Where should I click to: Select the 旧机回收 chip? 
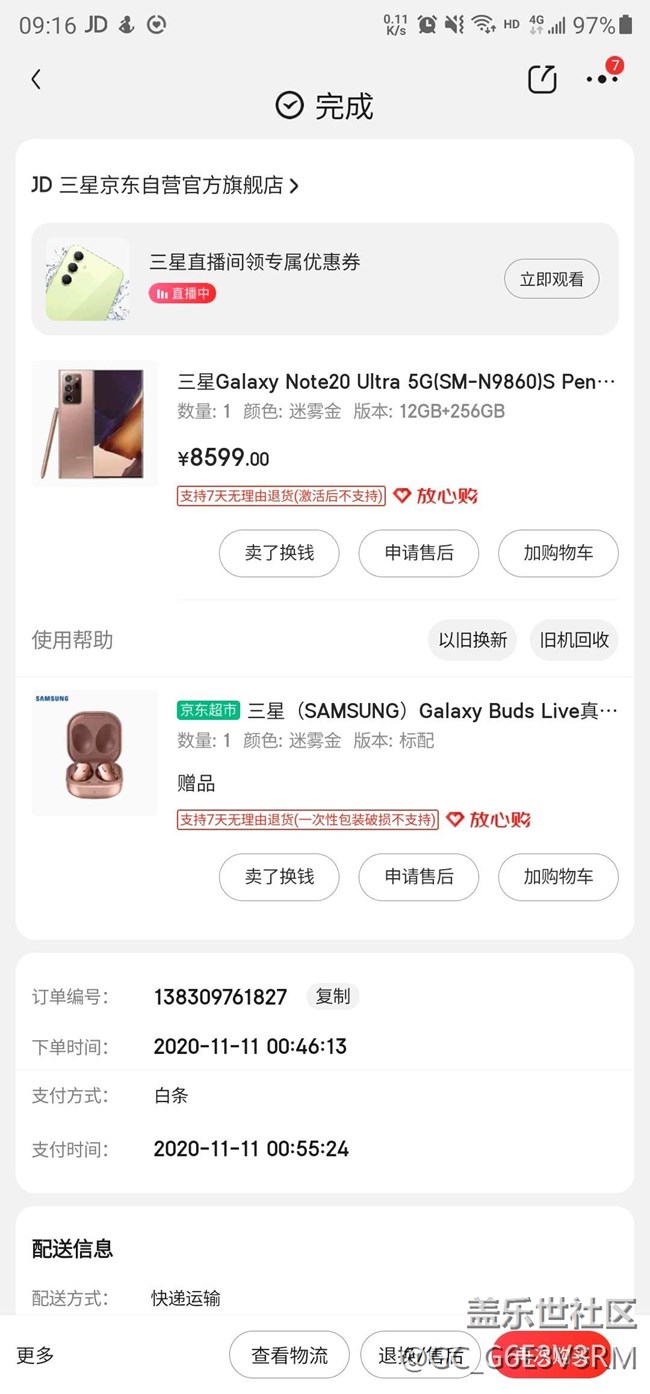tap(574, 641)
